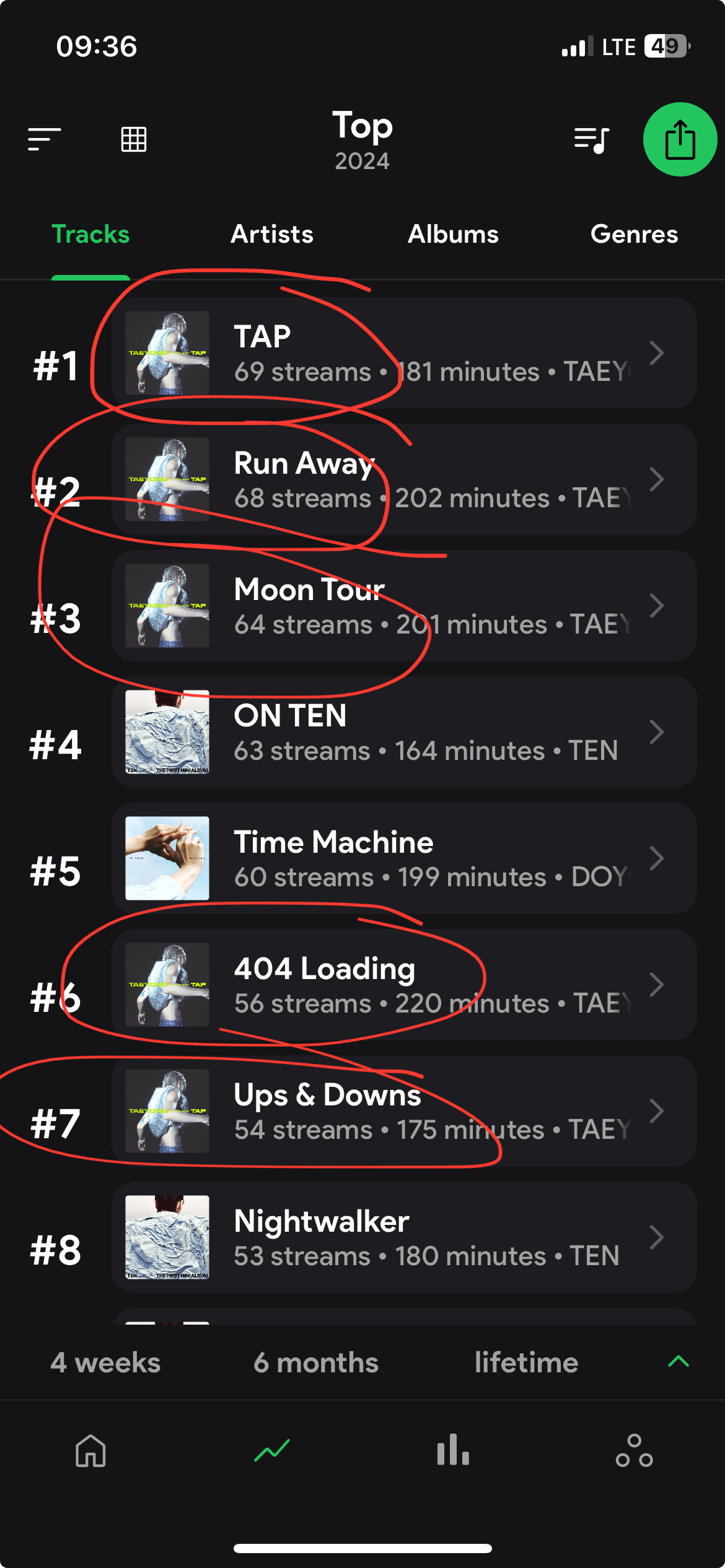The image size is (725, 1568).
Task: Open the Nightwalker track
Action: point(404,1237)
